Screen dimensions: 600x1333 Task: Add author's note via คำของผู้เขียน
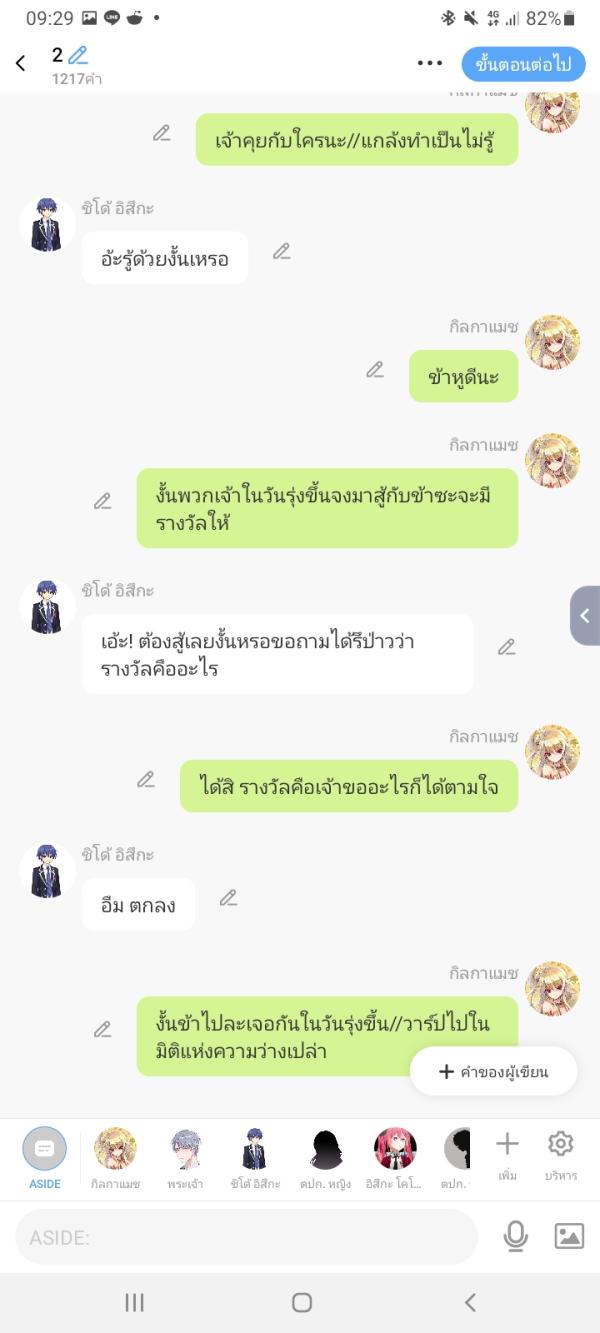pos(494,1072)
